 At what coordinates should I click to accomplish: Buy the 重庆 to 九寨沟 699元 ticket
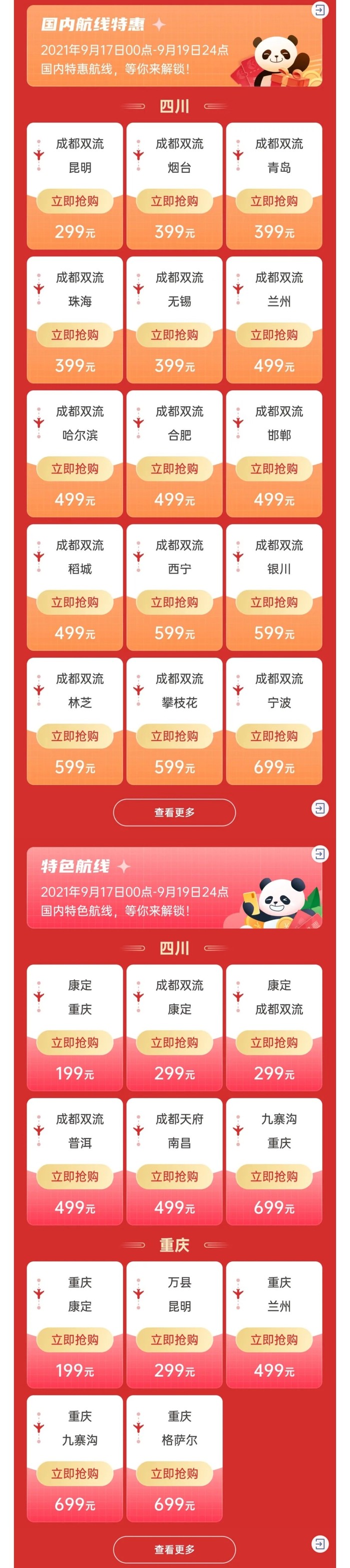75,1474
